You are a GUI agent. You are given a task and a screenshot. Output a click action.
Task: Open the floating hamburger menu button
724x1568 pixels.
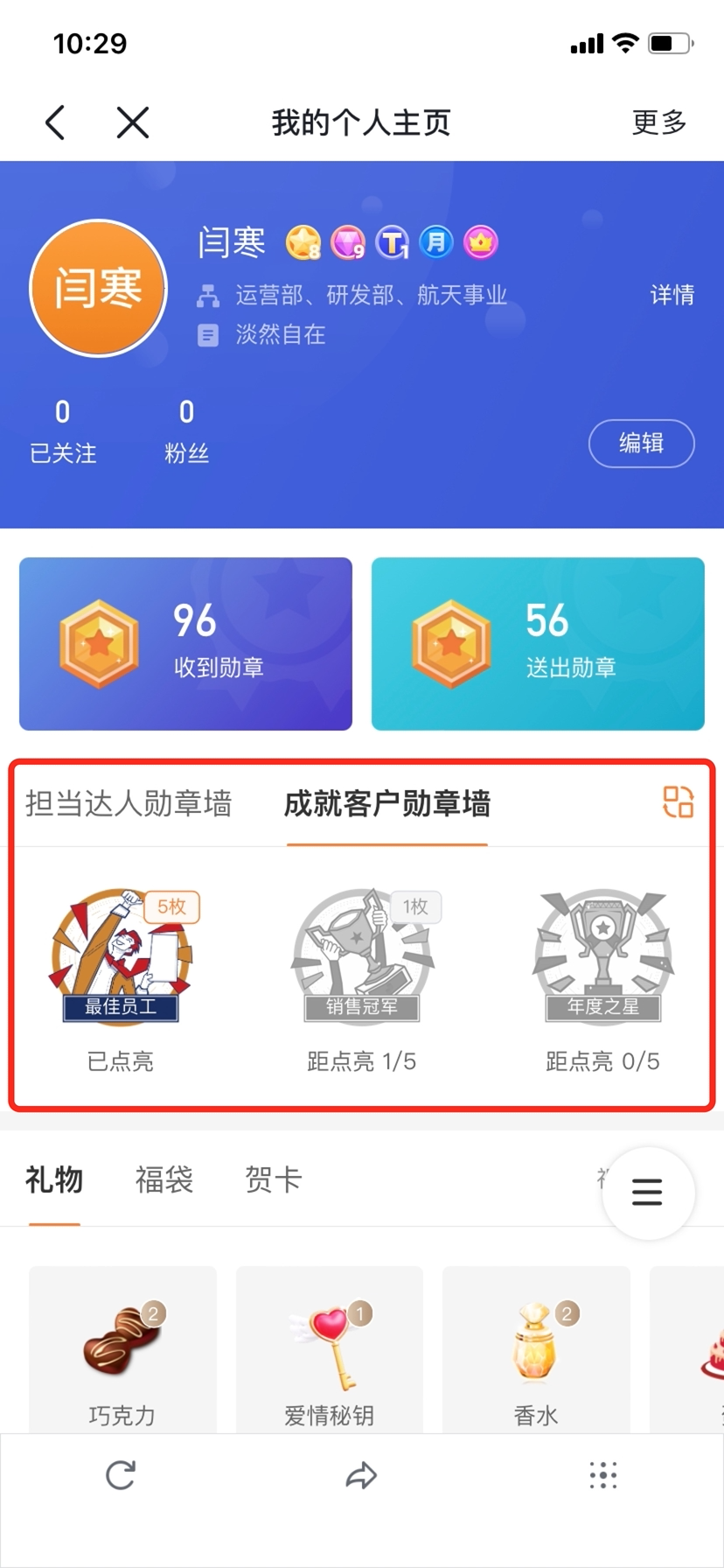(647, 1192)
